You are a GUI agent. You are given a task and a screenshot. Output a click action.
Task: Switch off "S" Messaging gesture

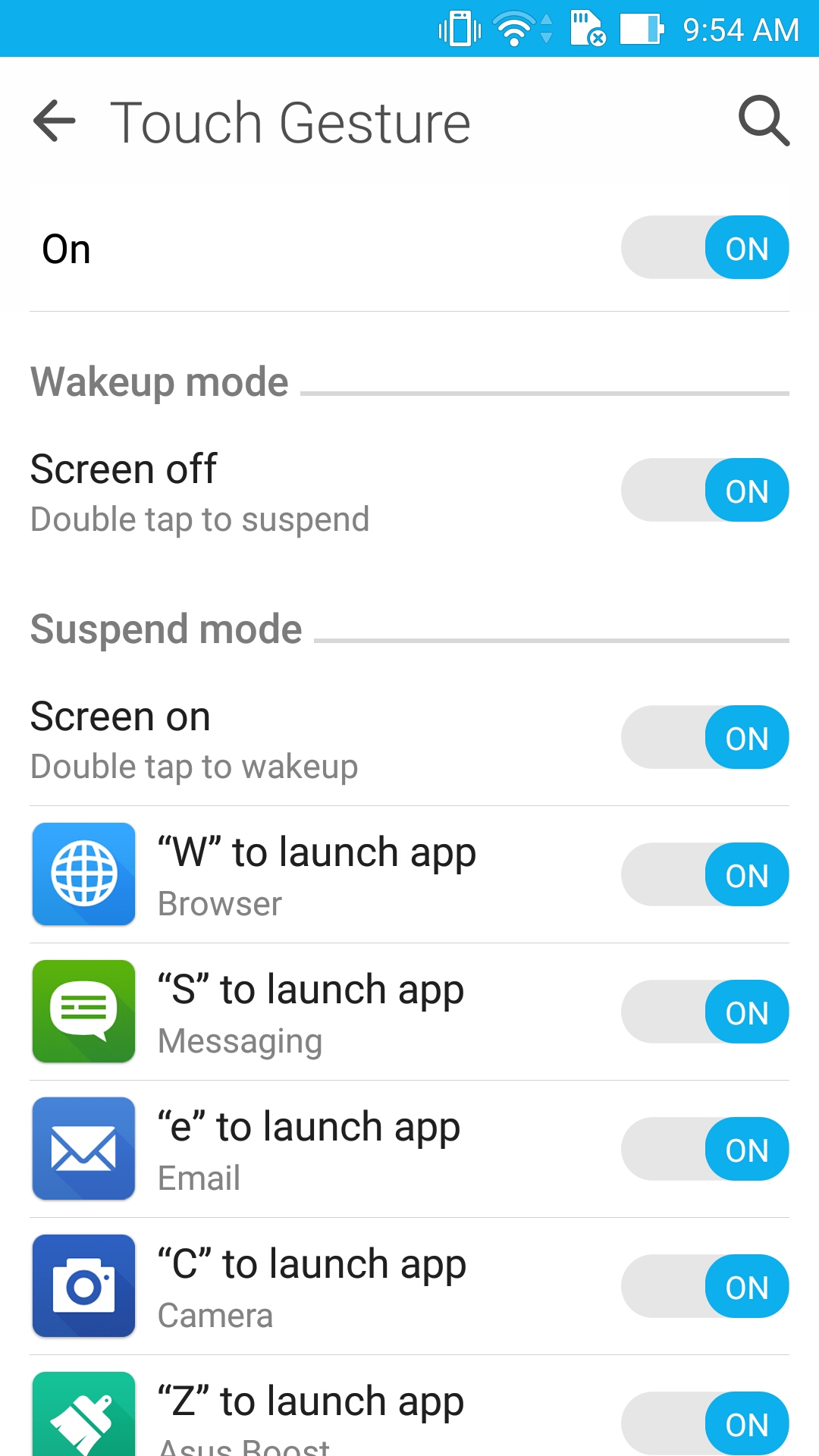pos(705,1012)
